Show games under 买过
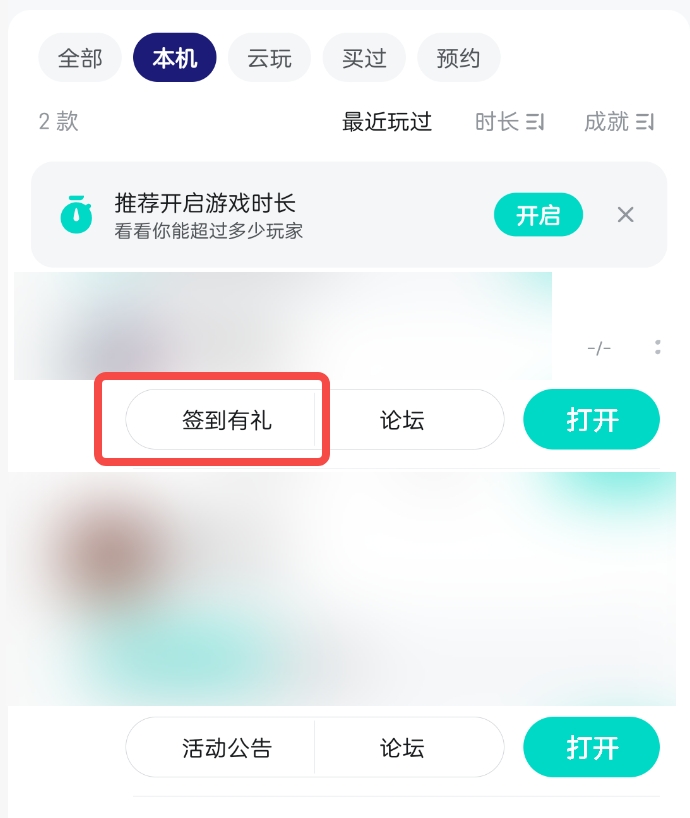This screenshot has width=690, height=818. [364, 58]
